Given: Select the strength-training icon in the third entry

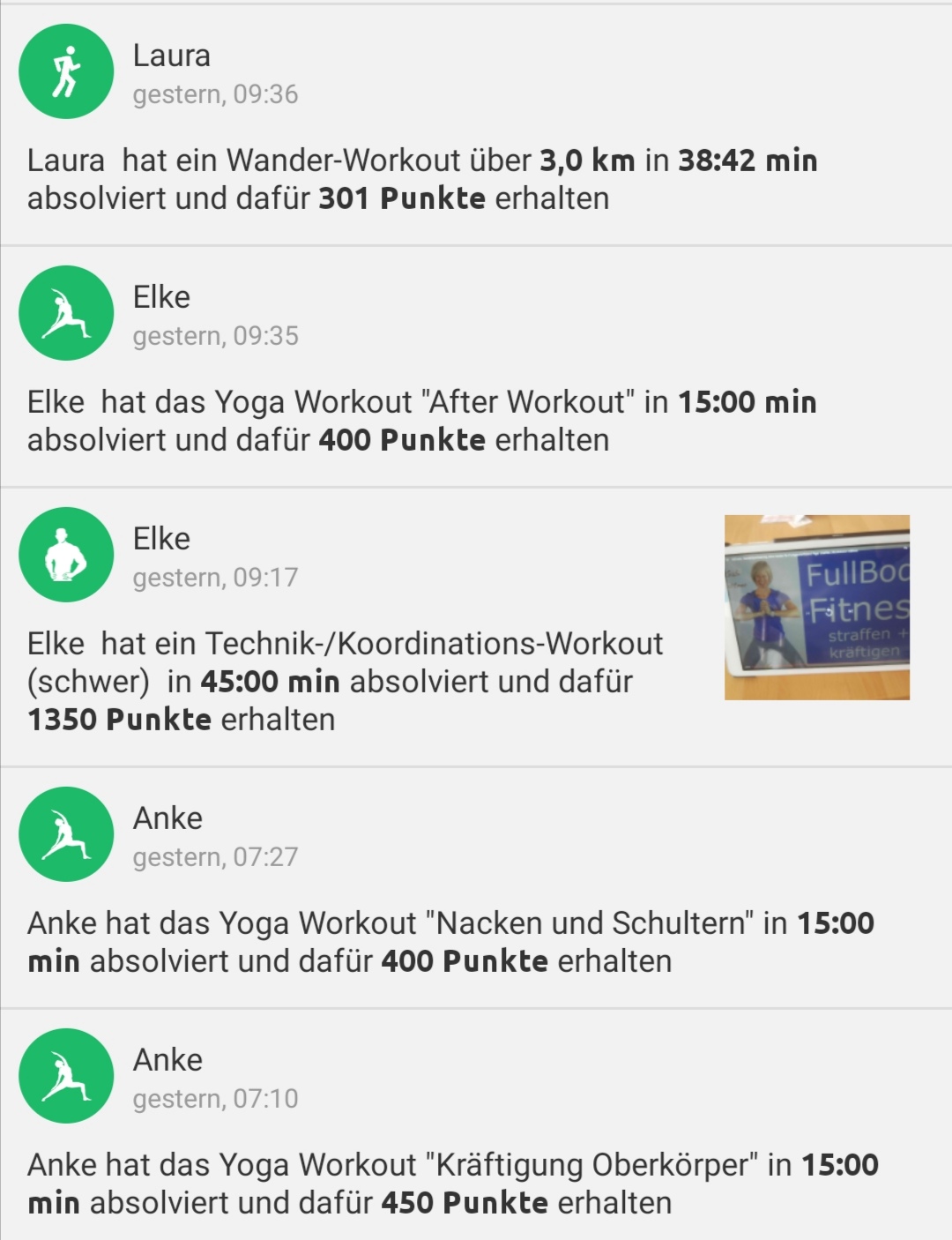Looking at the screenshot, I should 66,555.
